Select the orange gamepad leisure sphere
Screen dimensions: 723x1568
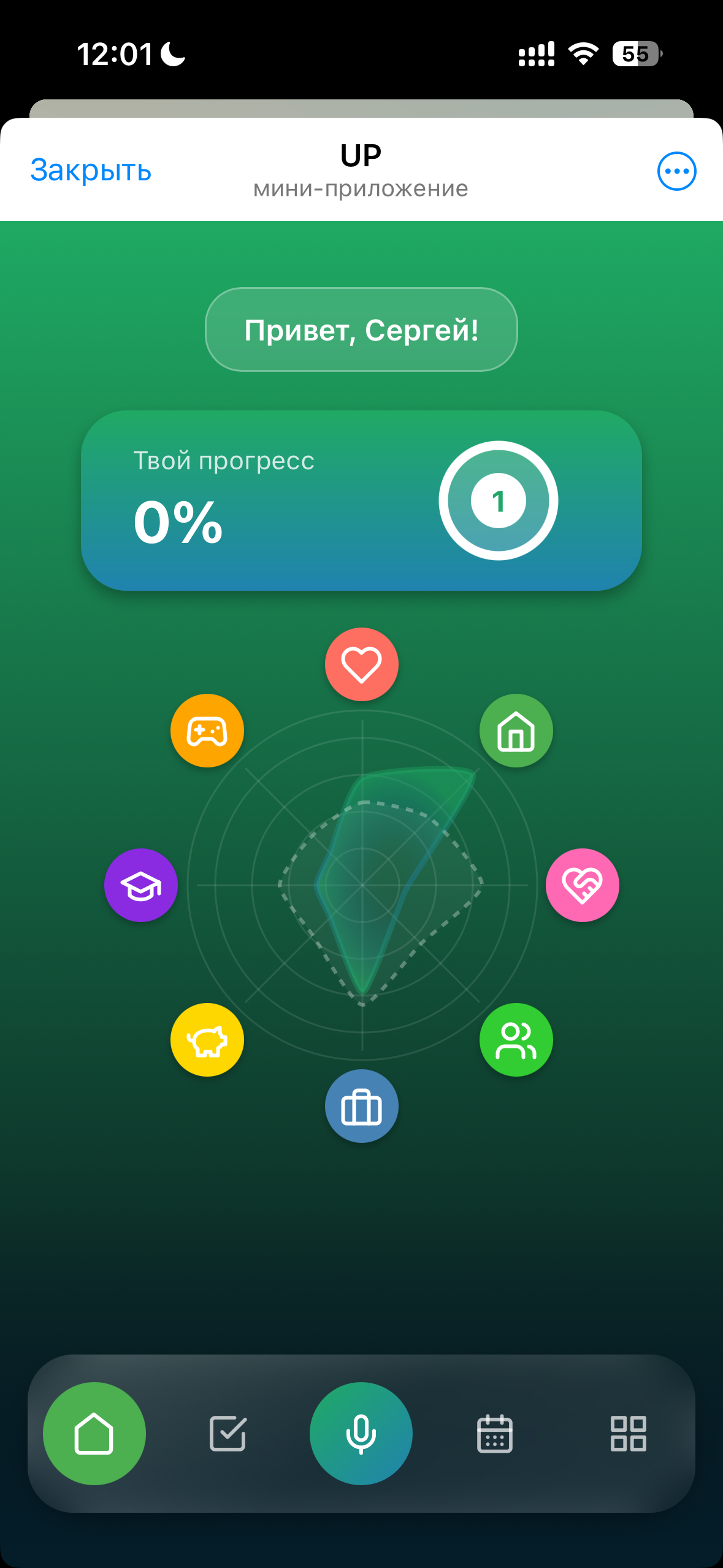207,731
